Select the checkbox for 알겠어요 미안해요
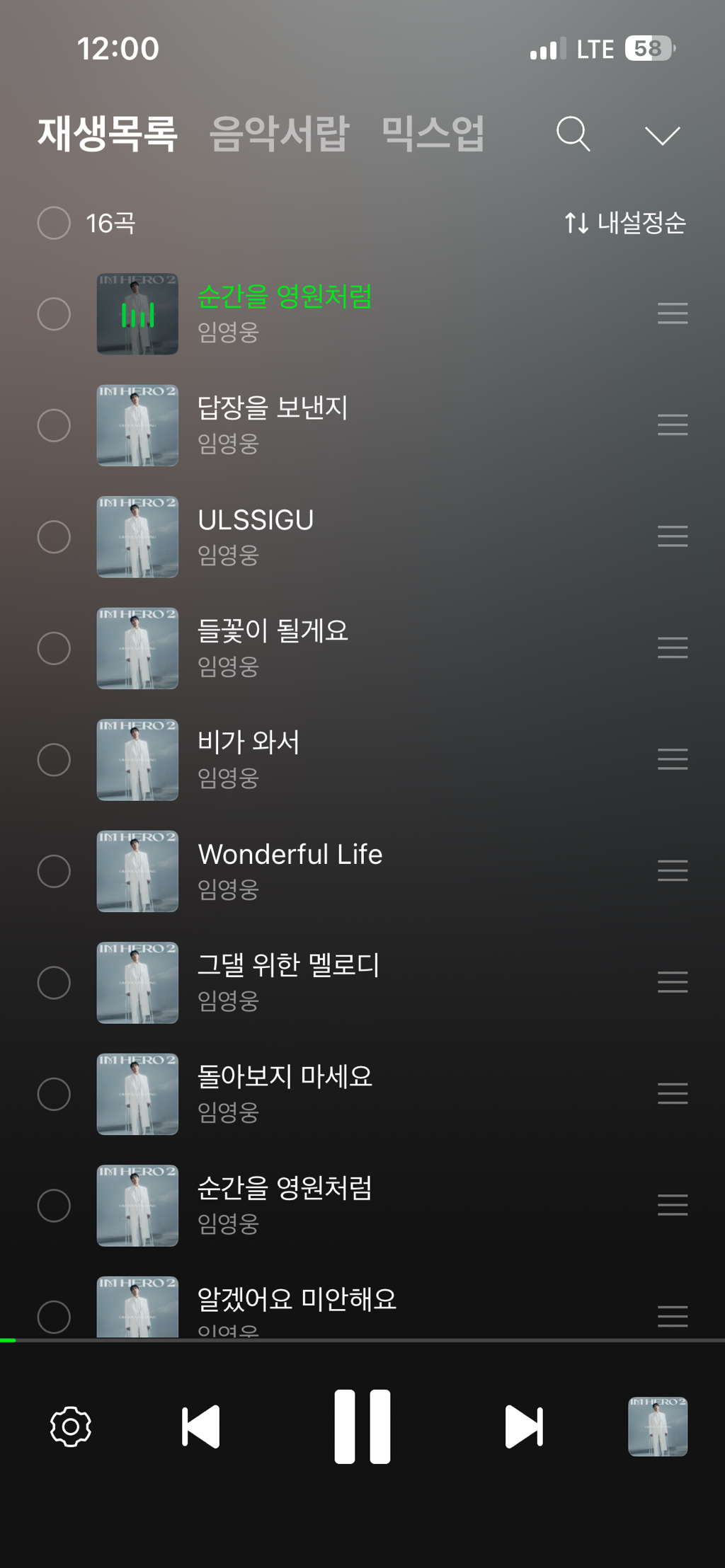This screenshot has width=725, height=1568. 54,1317
